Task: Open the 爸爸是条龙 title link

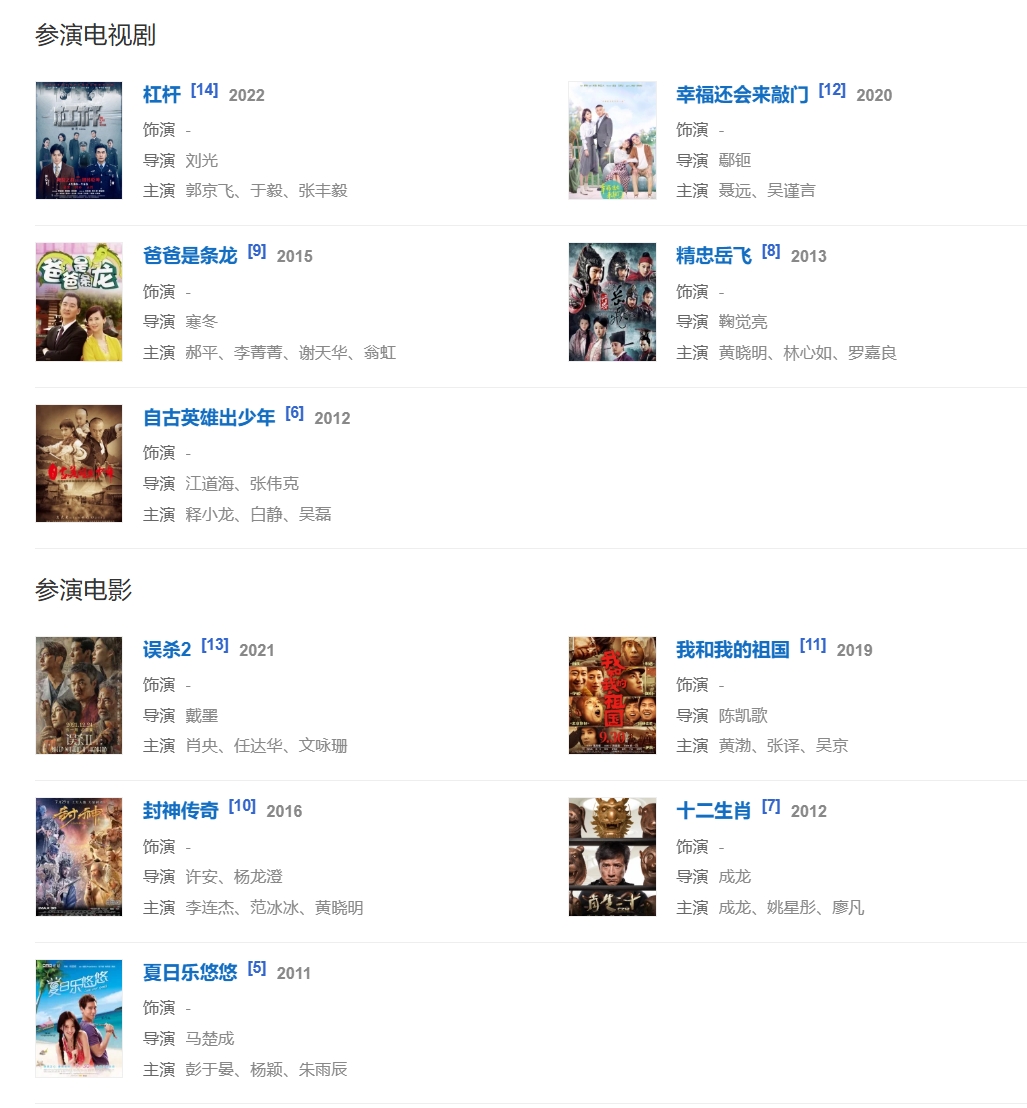Action: pos(190,256)
